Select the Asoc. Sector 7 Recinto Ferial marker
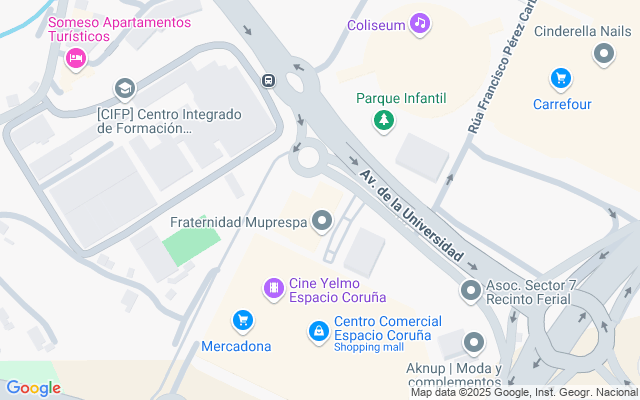 471,291
